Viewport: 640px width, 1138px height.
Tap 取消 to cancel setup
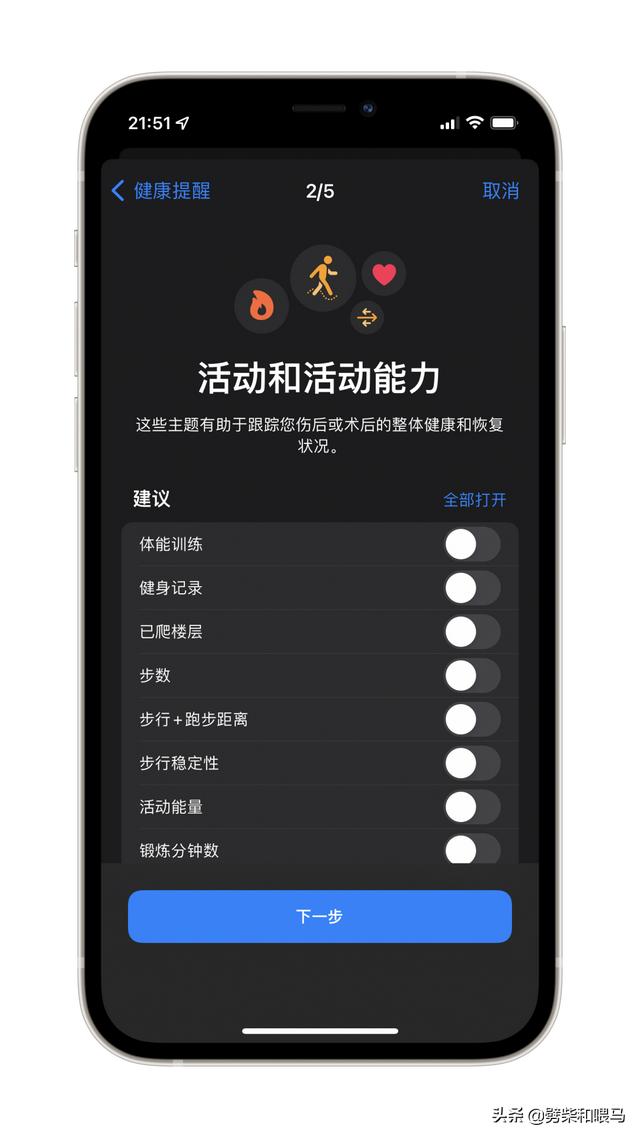tap(500, 191)
